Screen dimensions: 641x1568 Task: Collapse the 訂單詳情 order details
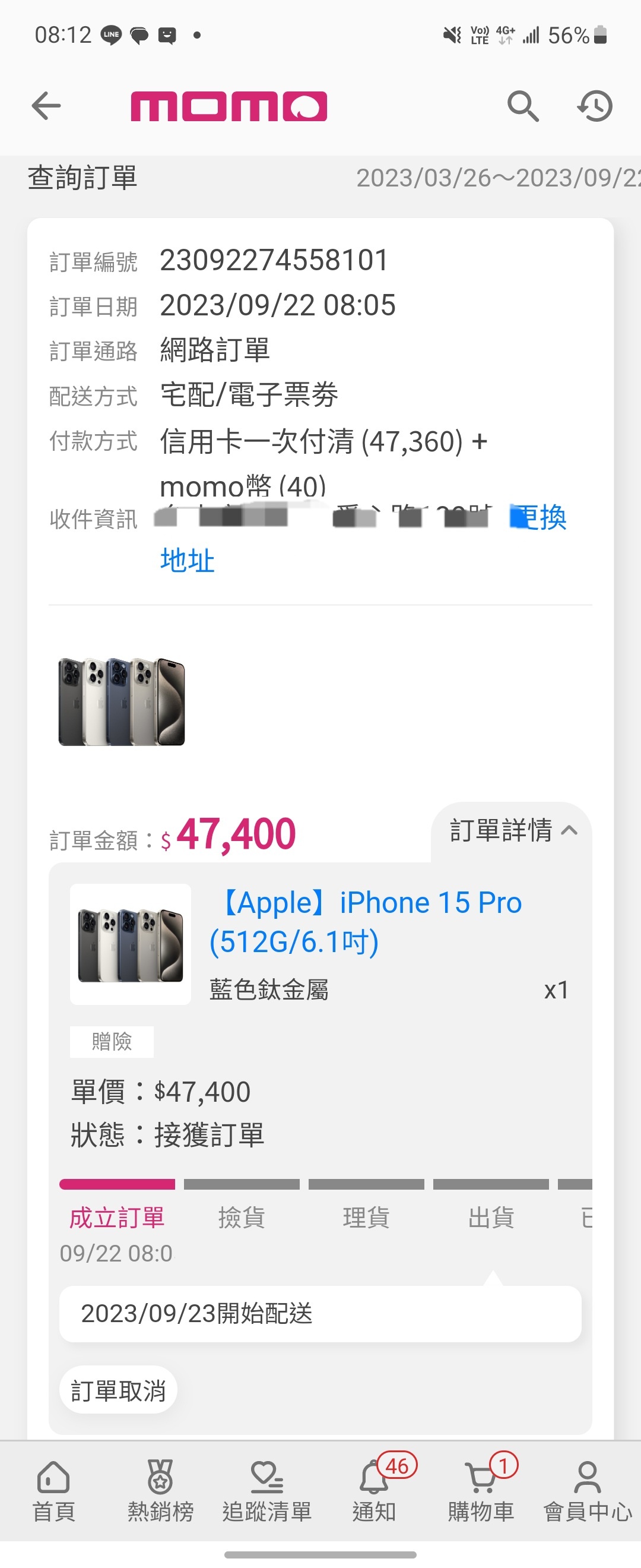512,830
